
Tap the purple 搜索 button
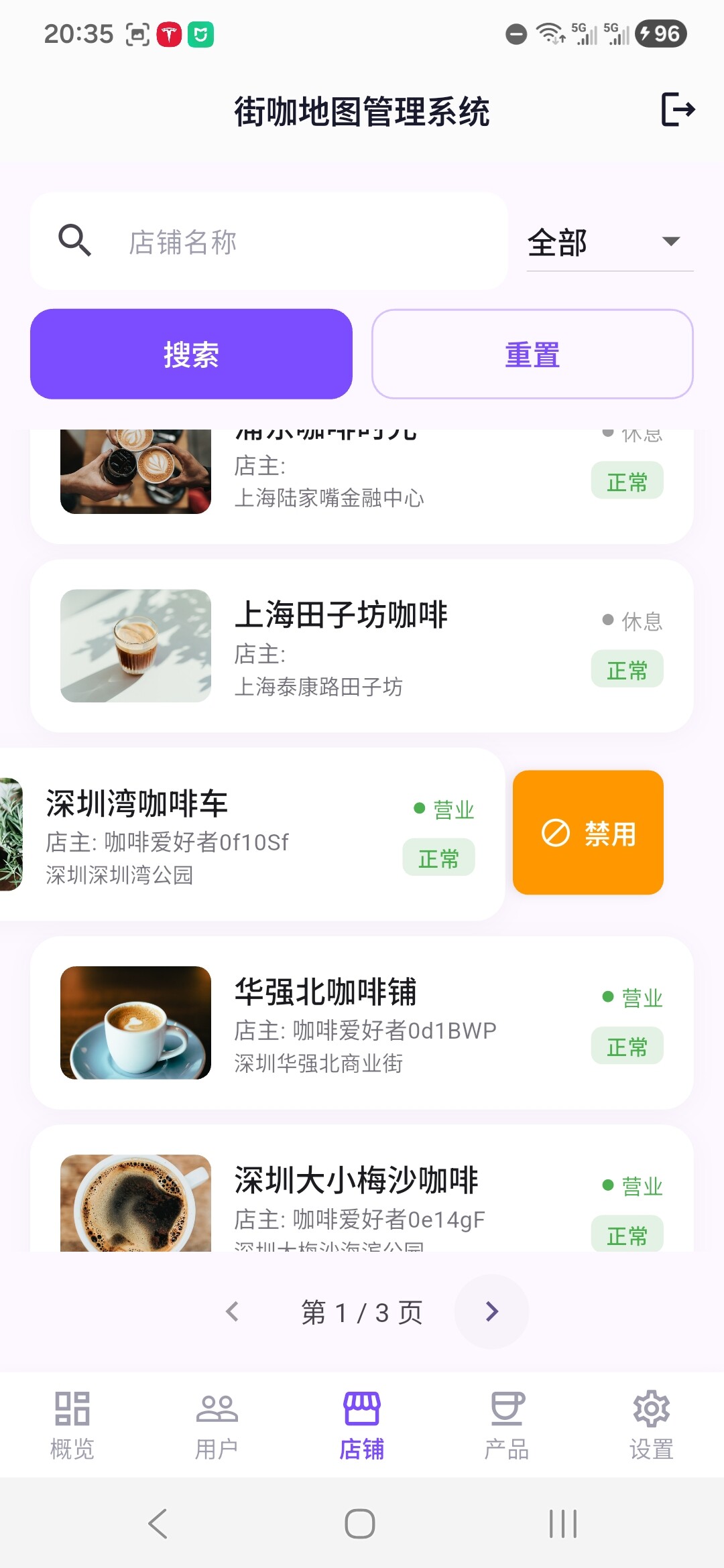[191, 354]
